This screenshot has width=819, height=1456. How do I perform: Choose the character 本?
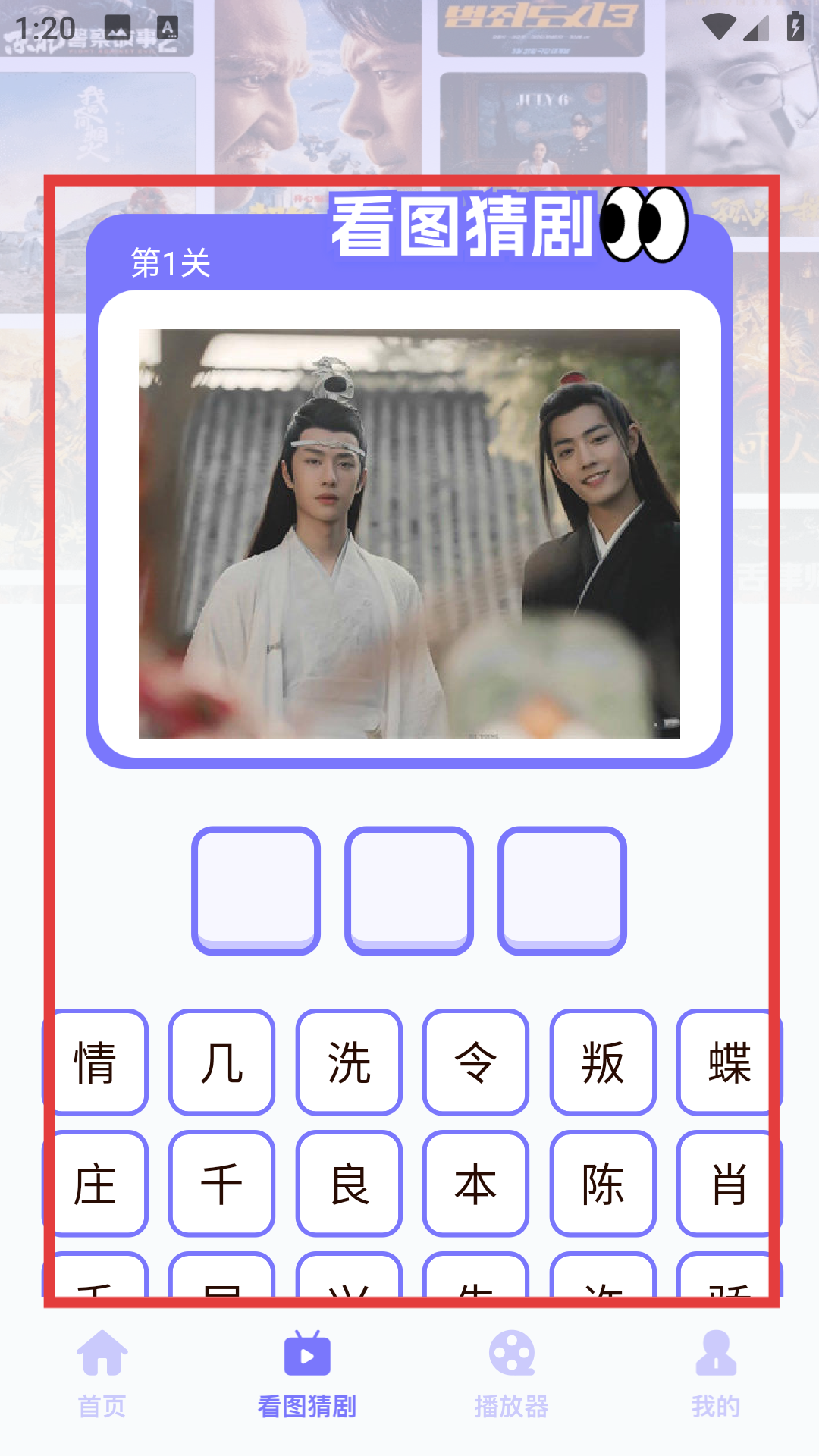click(x=475, y=1184)
